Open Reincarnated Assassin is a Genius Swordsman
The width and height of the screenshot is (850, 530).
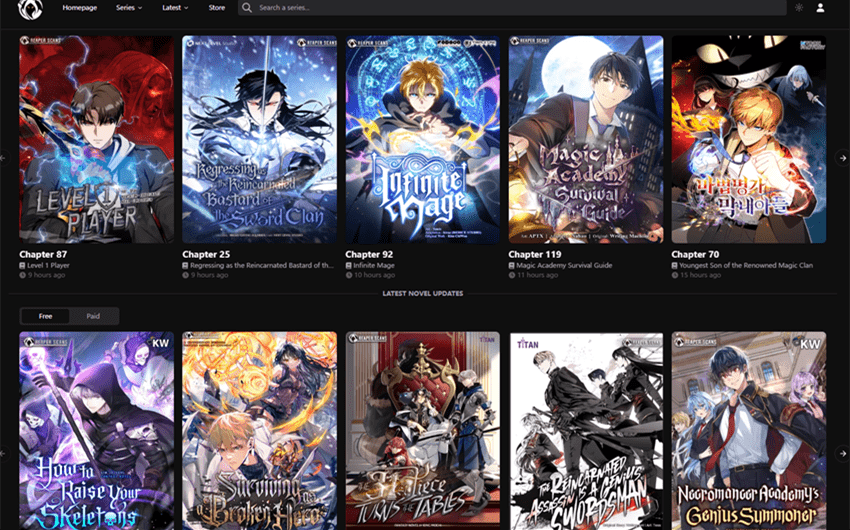coord(585,430)
